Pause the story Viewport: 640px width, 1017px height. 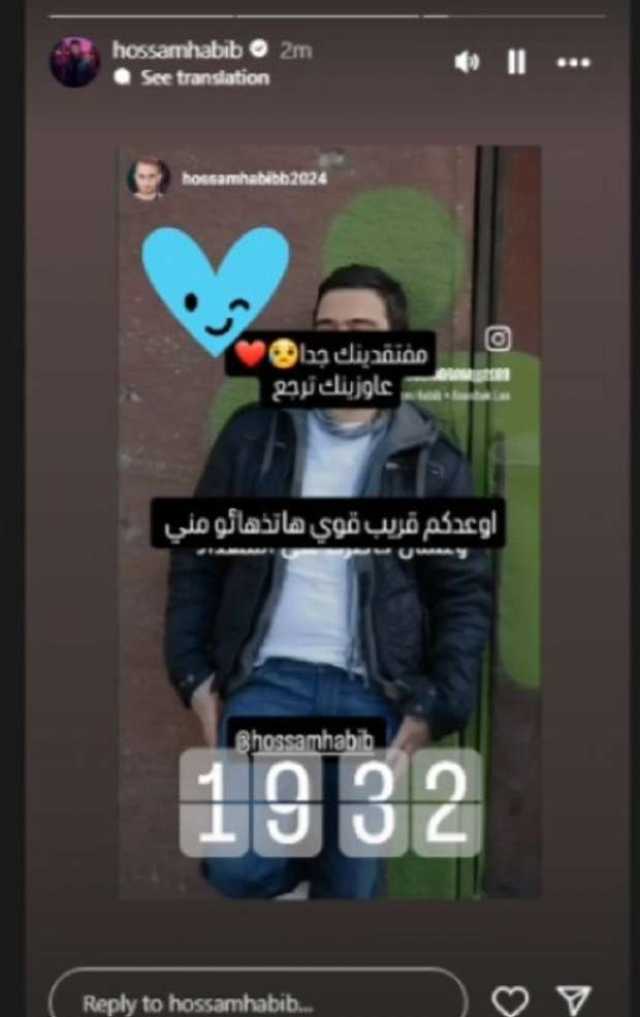click(516, 62)
